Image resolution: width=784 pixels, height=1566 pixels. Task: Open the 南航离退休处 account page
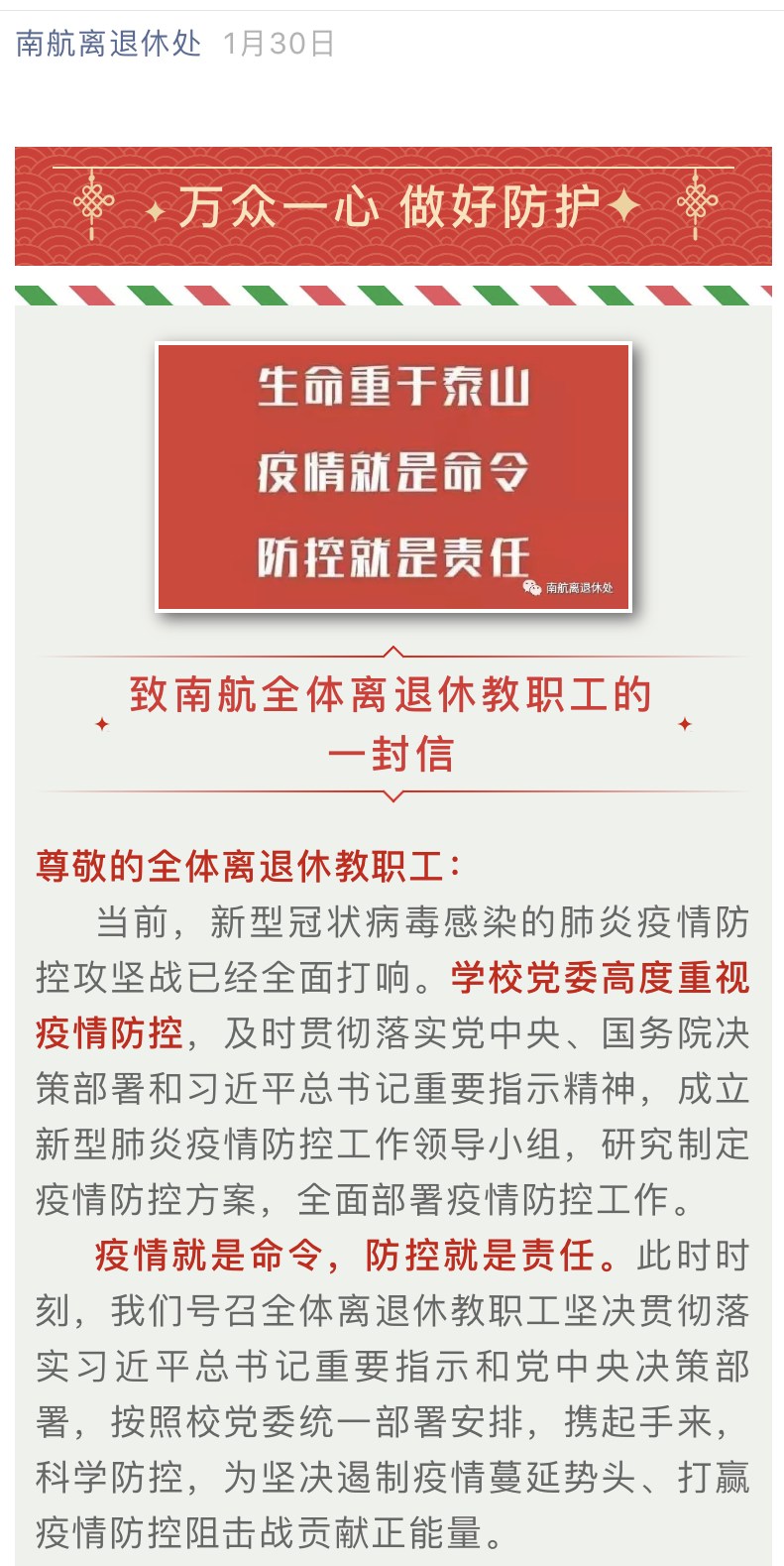click(x=109, y=44)
